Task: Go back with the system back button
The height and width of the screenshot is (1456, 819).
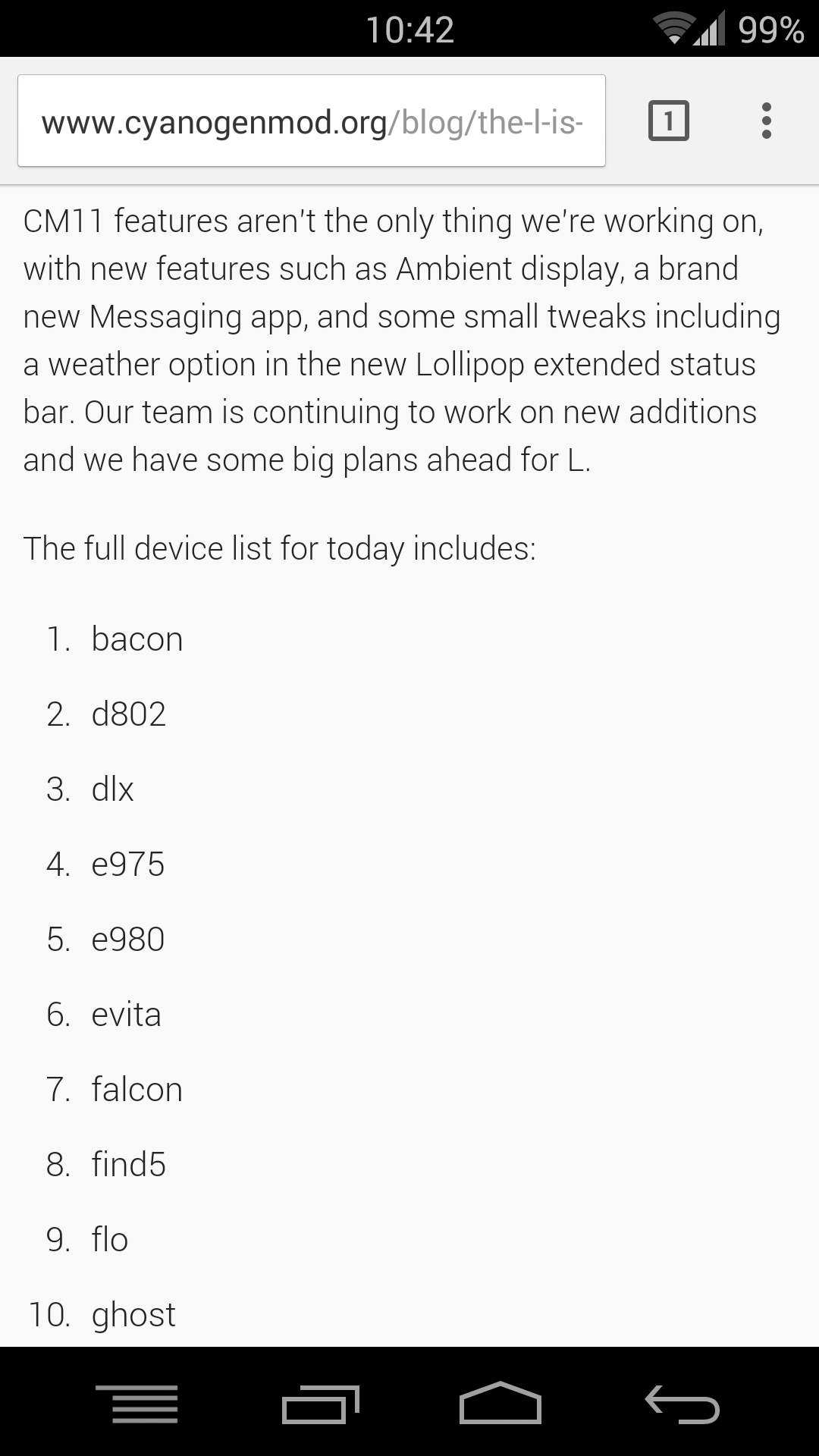Action: (x=682, y=1403)
